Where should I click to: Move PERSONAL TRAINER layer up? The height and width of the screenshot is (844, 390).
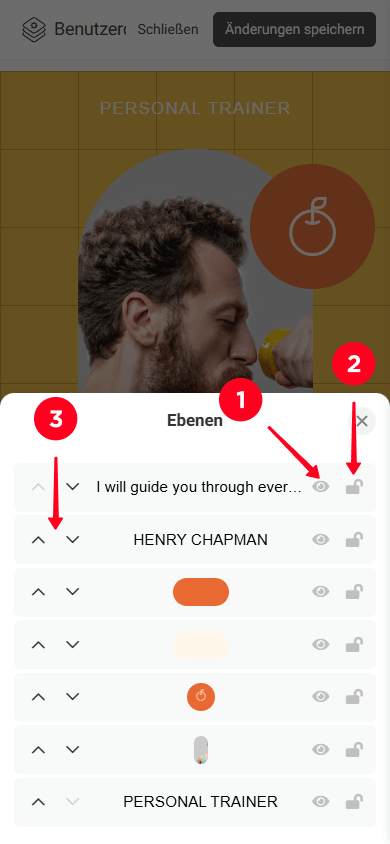[38, 802]
